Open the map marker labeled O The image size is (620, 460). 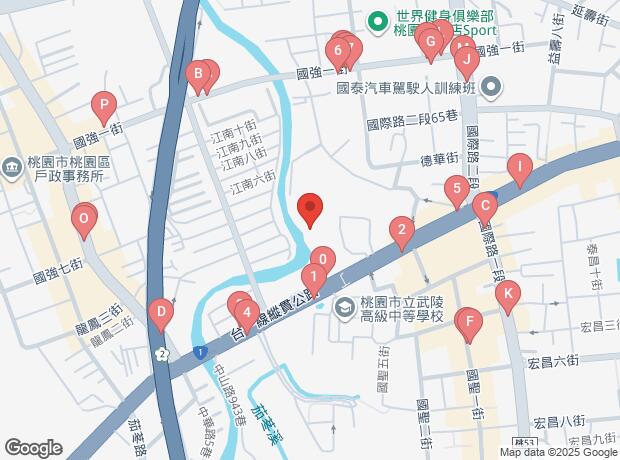83,219
